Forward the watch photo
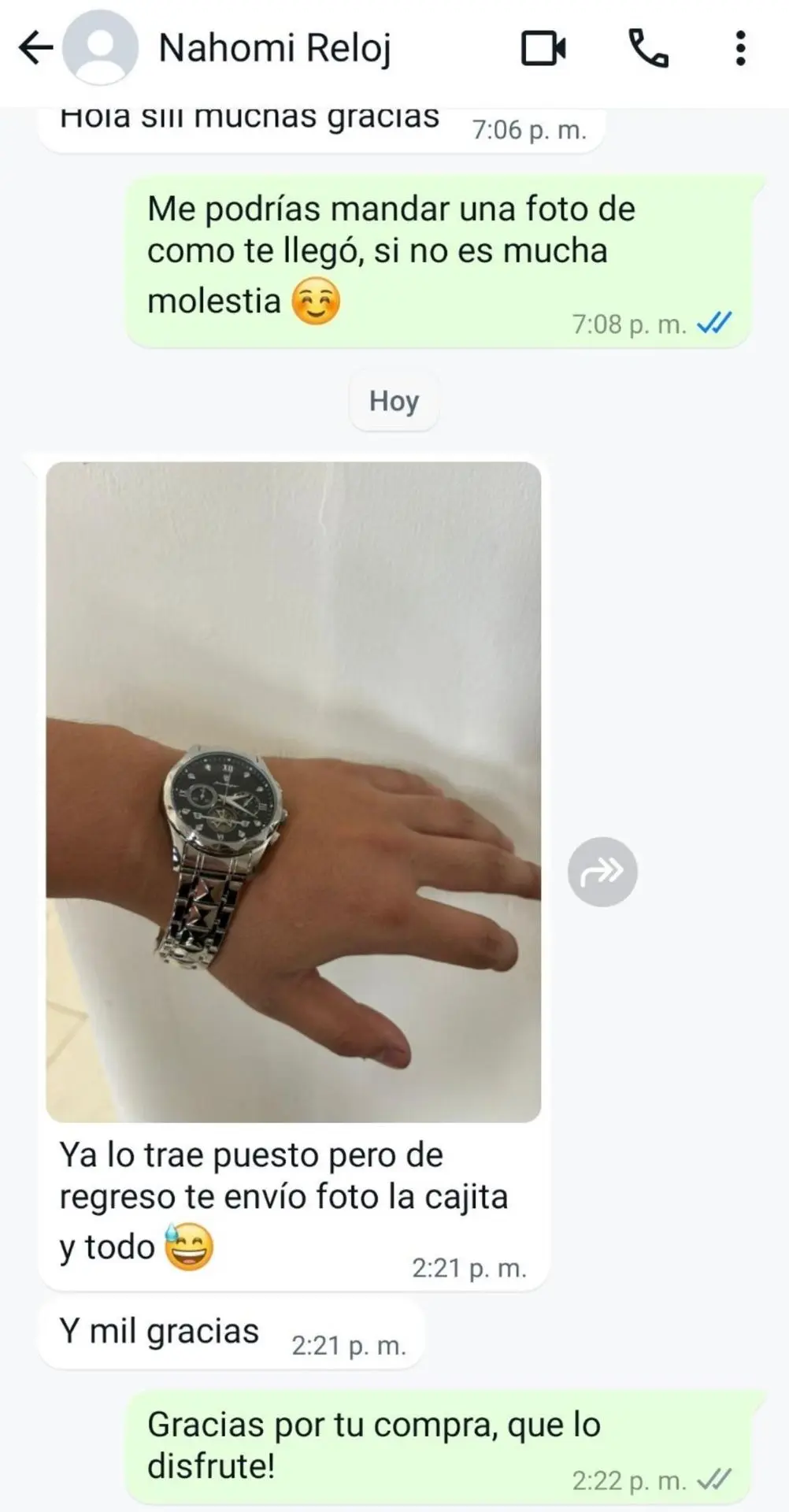 pyautogui.click(x=602, y=872)
